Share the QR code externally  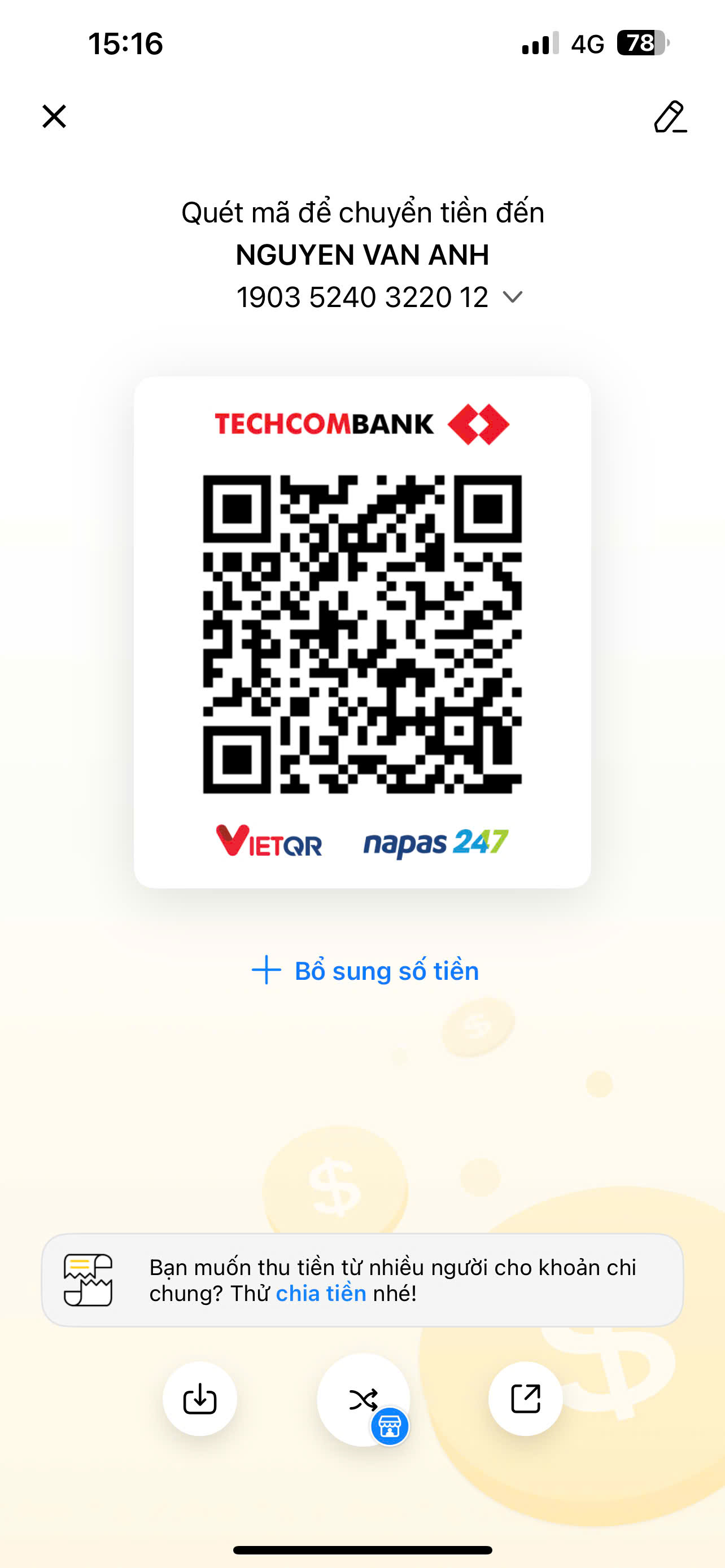pyautogui.click(x=525, y=1399)
